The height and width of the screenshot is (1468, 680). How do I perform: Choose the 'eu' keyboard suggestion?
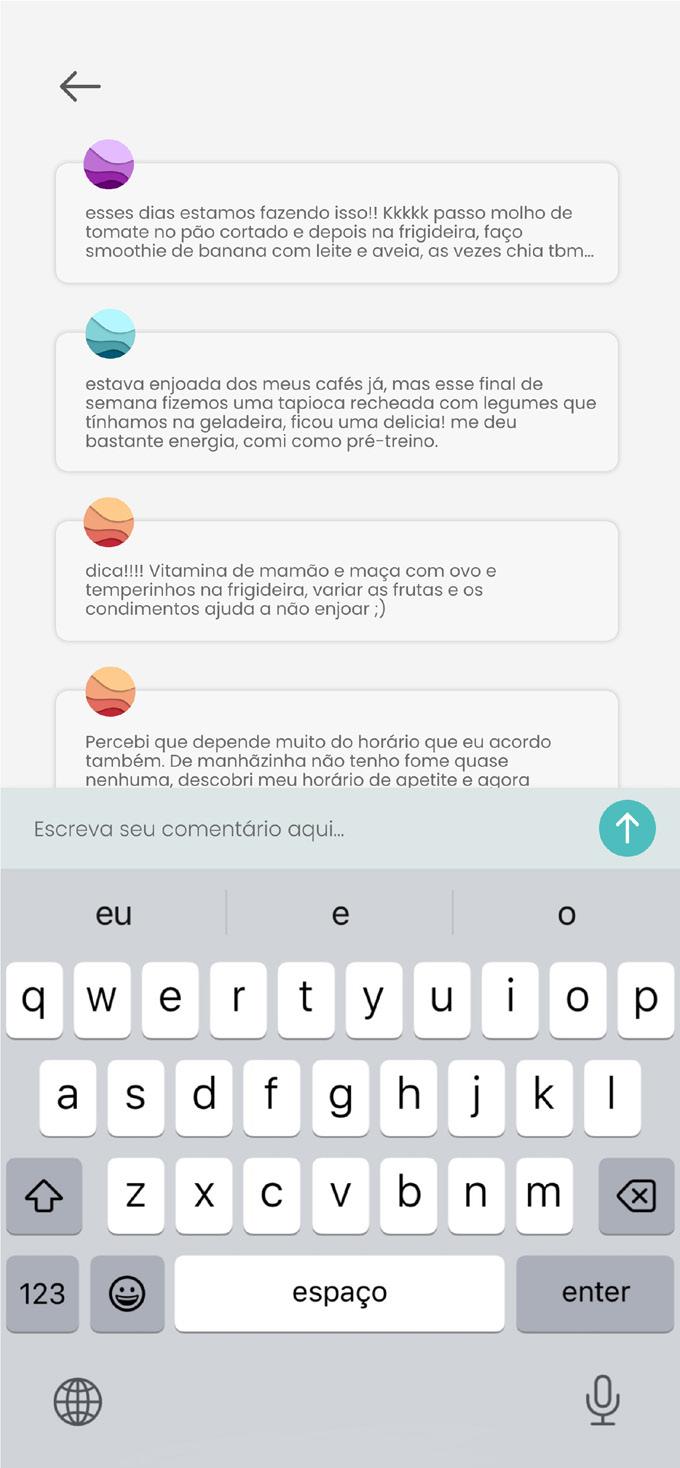point(114,914)
